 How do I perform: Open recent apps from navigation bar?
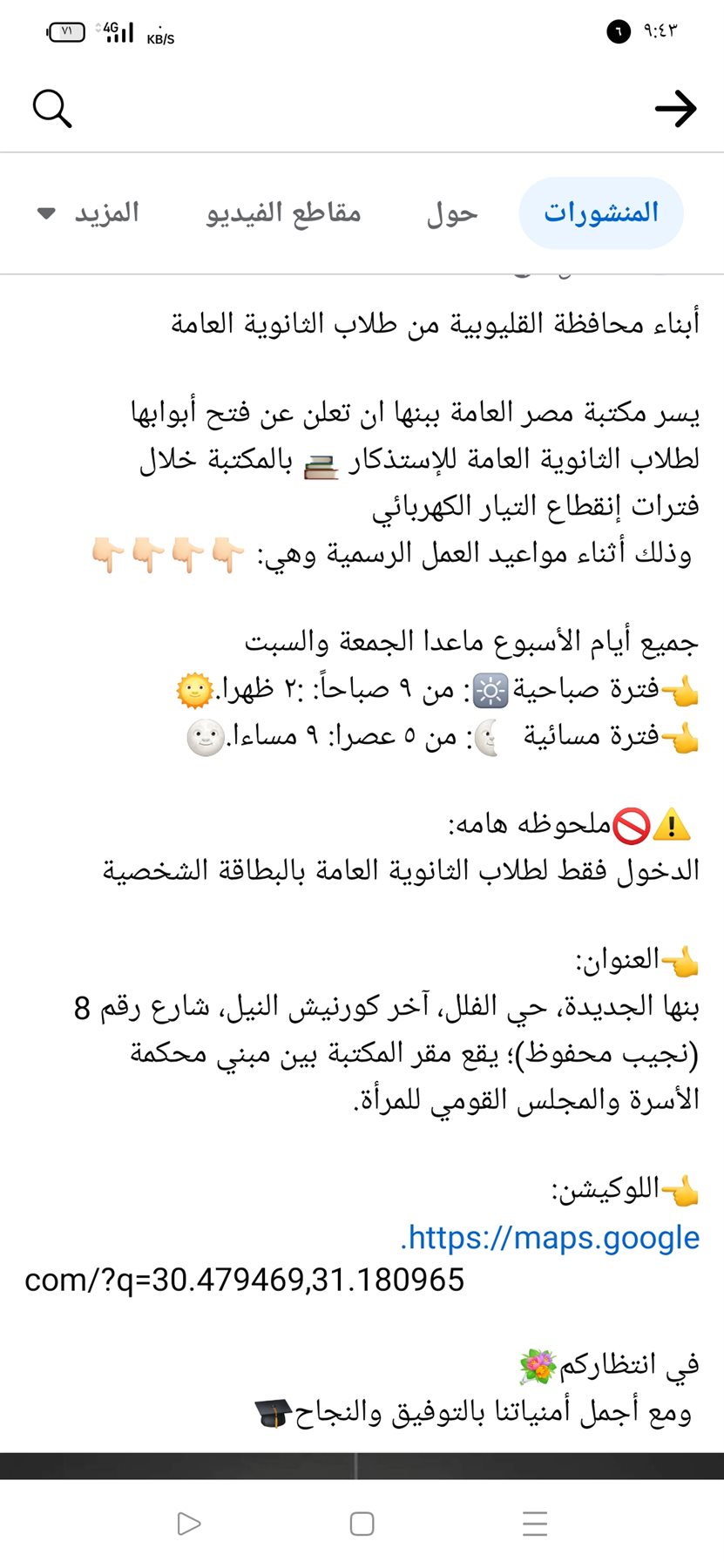[534, 1524]
